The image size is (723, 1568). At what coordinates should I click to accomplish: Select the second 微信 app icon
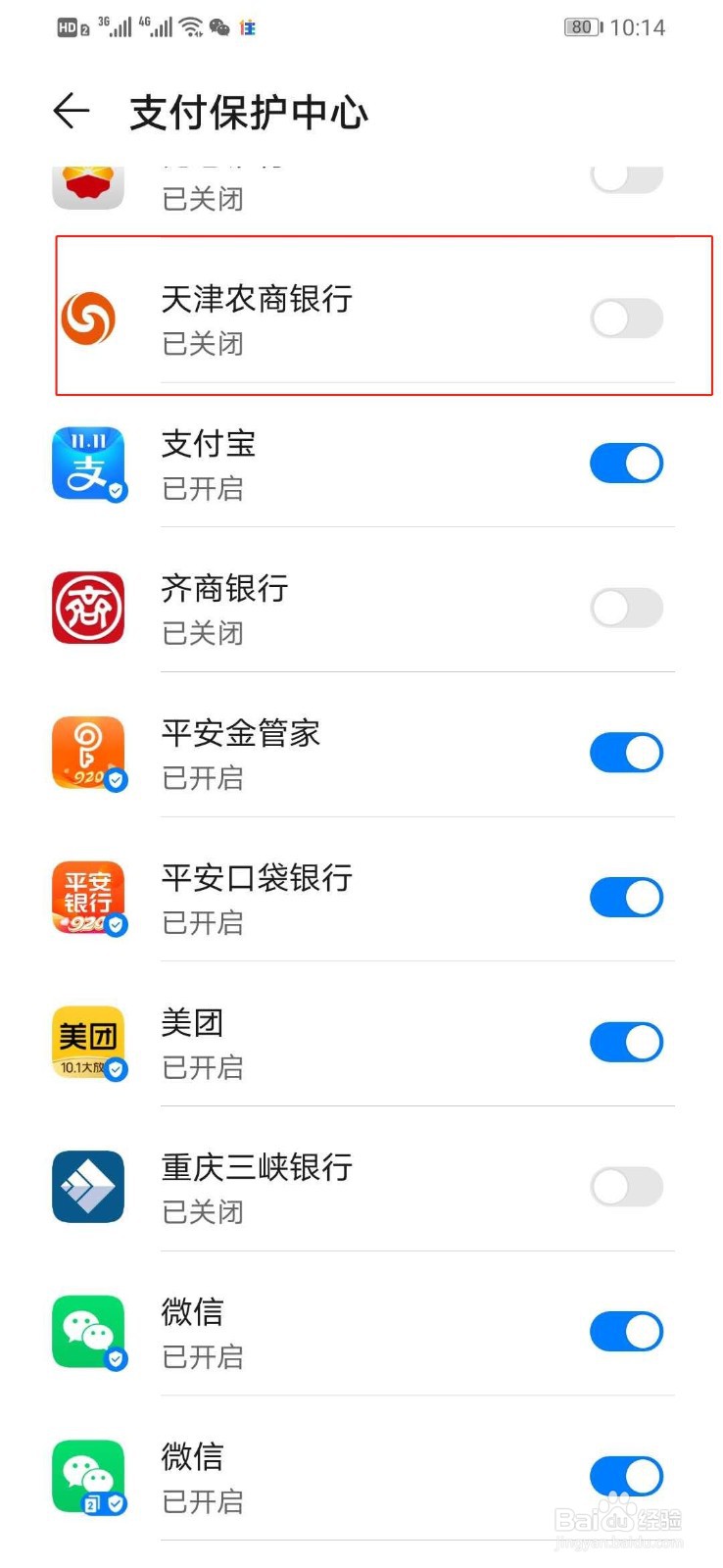coord(88,1476)
